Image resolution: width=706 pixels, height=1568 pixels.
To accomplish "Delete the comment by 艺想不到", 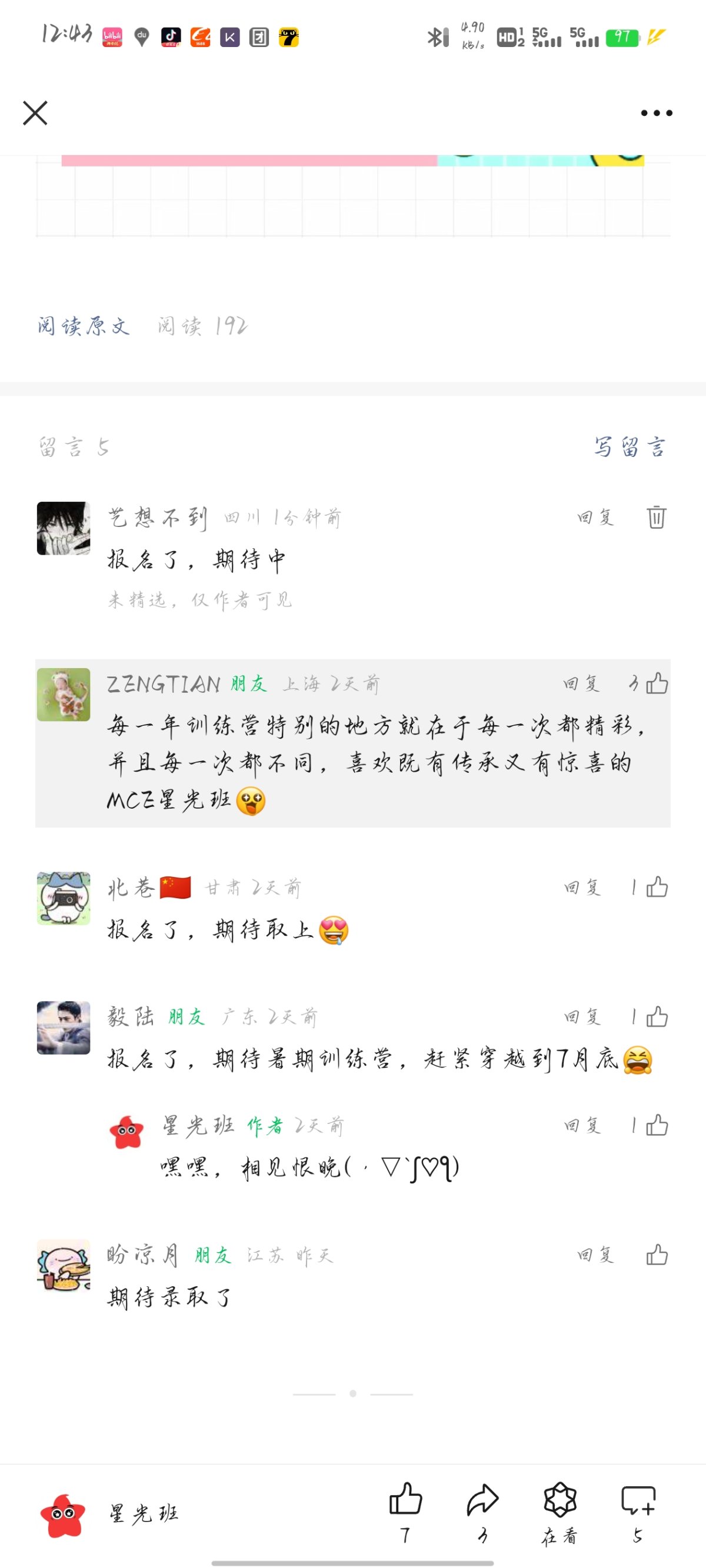I will (656, 518).
